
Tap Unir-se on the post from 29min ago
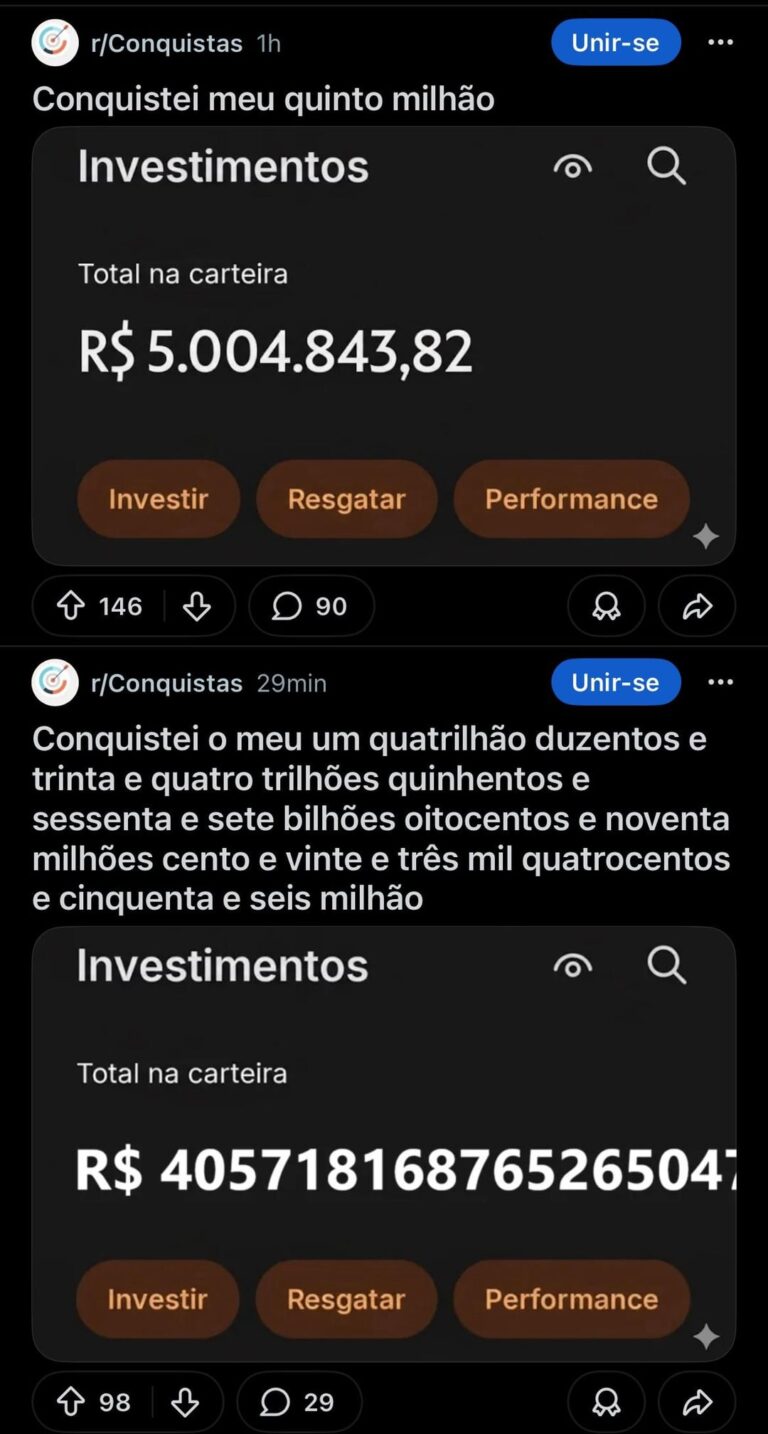(615, 683)
